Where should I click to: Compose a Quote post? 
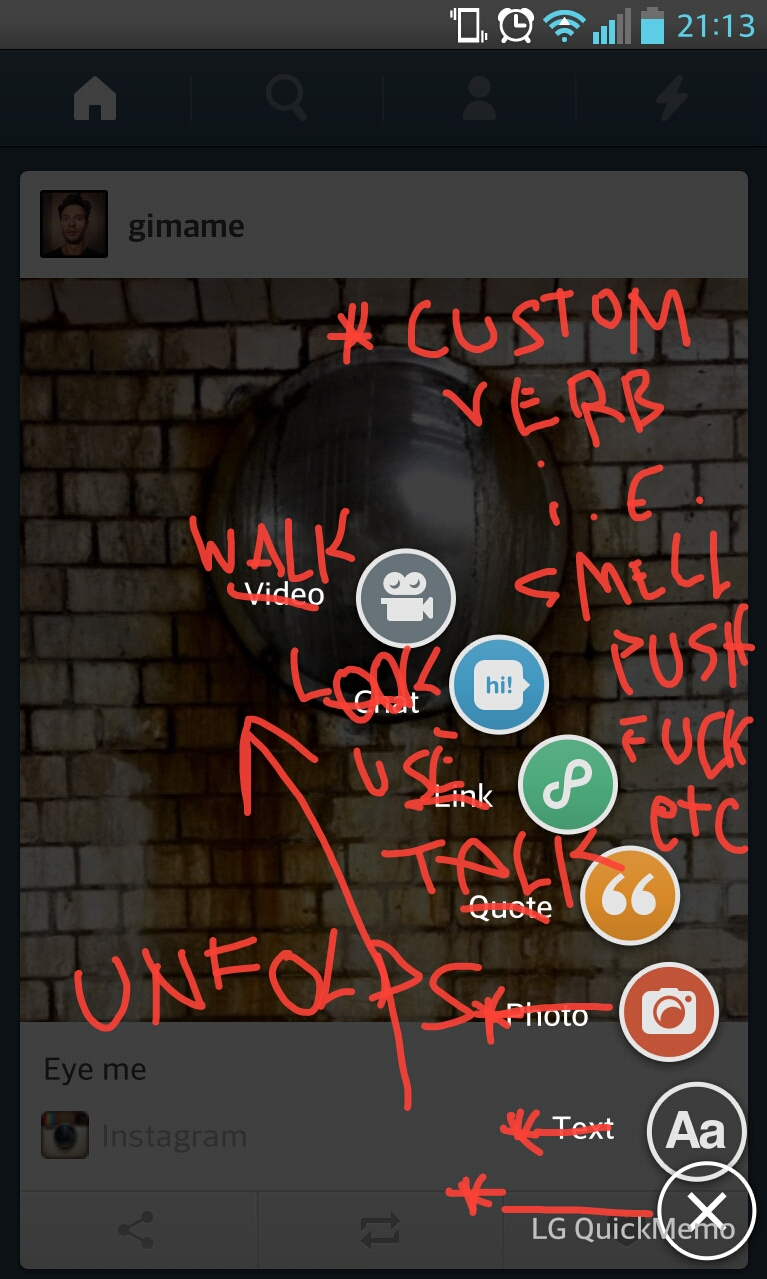(x=630, y=897)
